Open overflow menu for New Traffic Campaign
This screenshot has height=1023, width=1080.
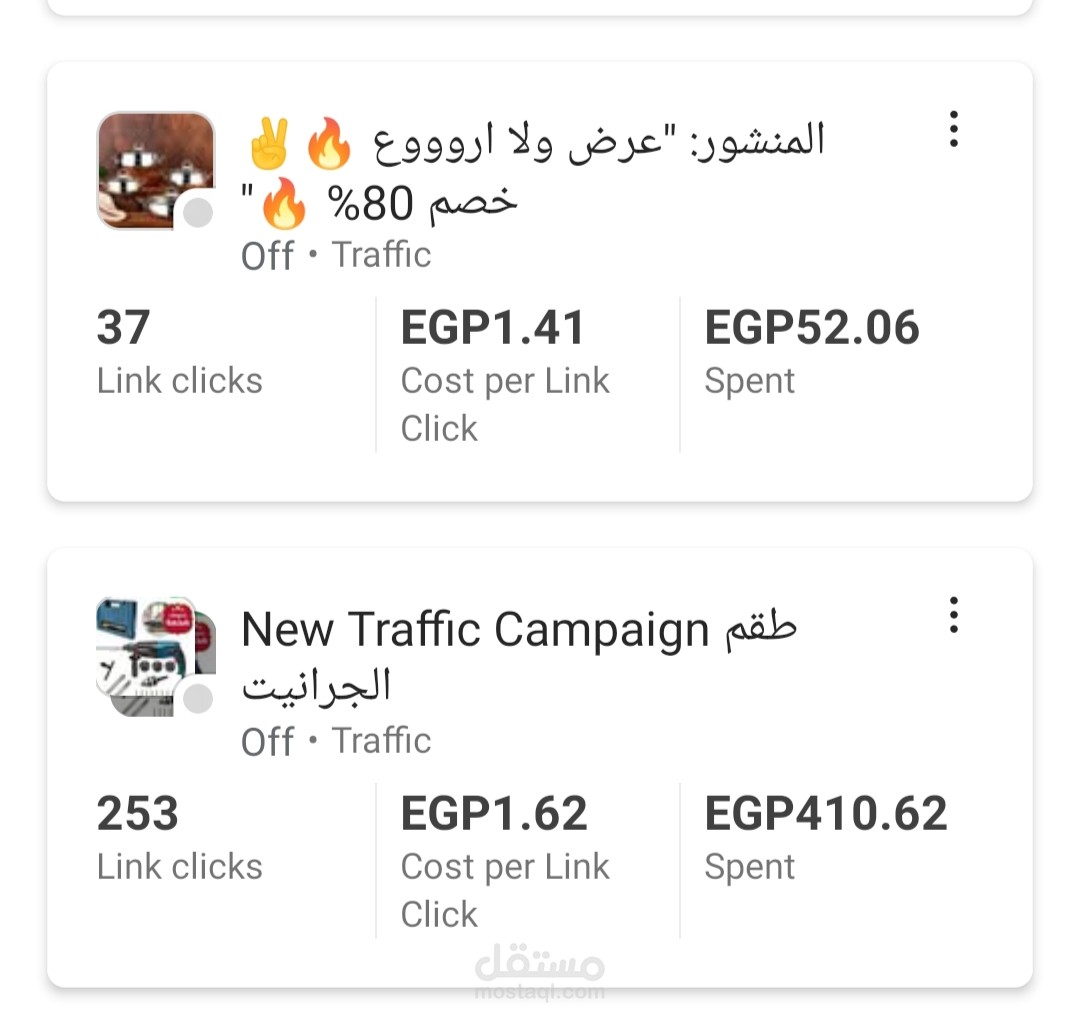click(x=953, y=615)
